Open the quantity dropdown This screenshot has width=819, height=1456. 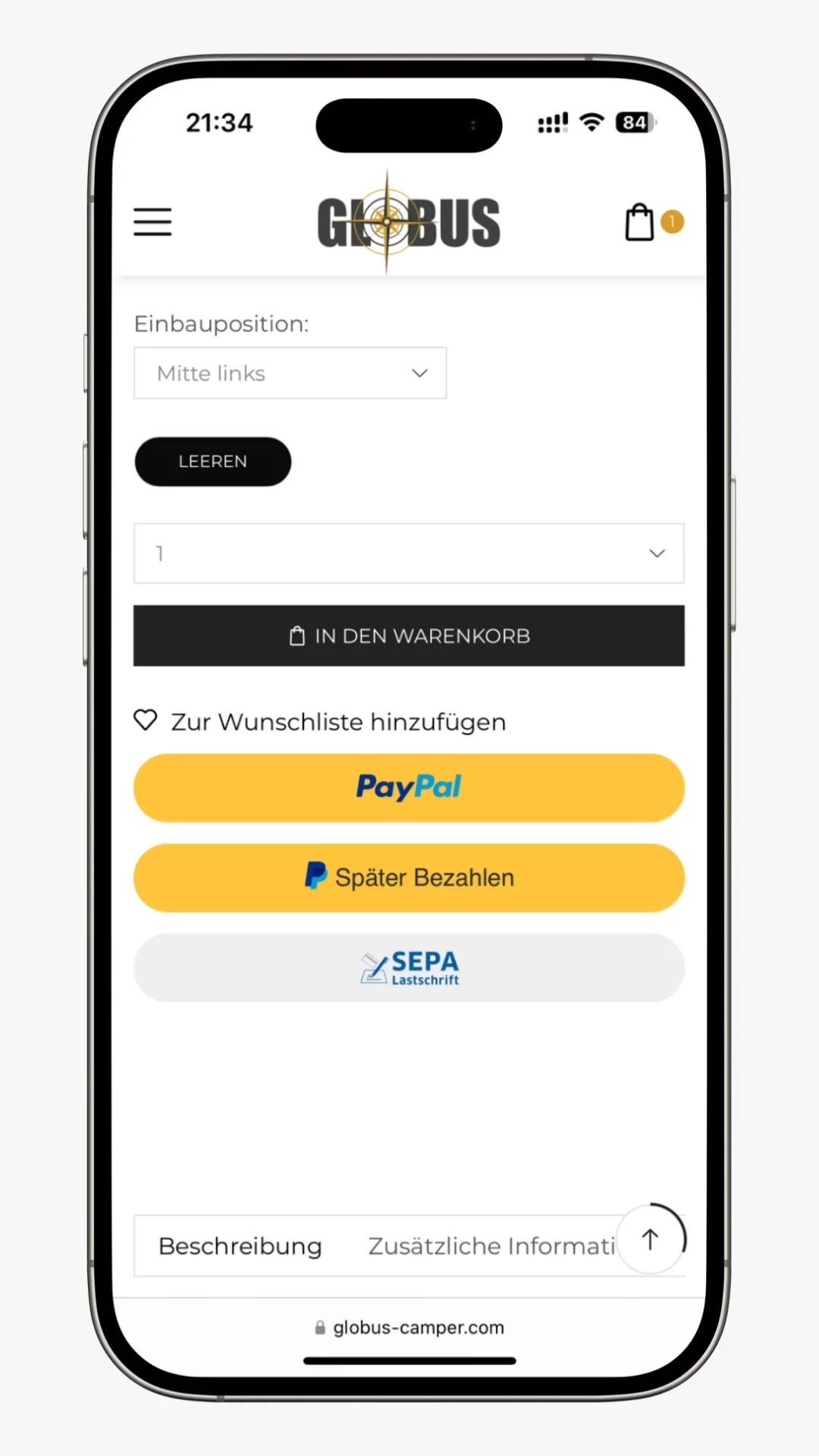[409, 554]
